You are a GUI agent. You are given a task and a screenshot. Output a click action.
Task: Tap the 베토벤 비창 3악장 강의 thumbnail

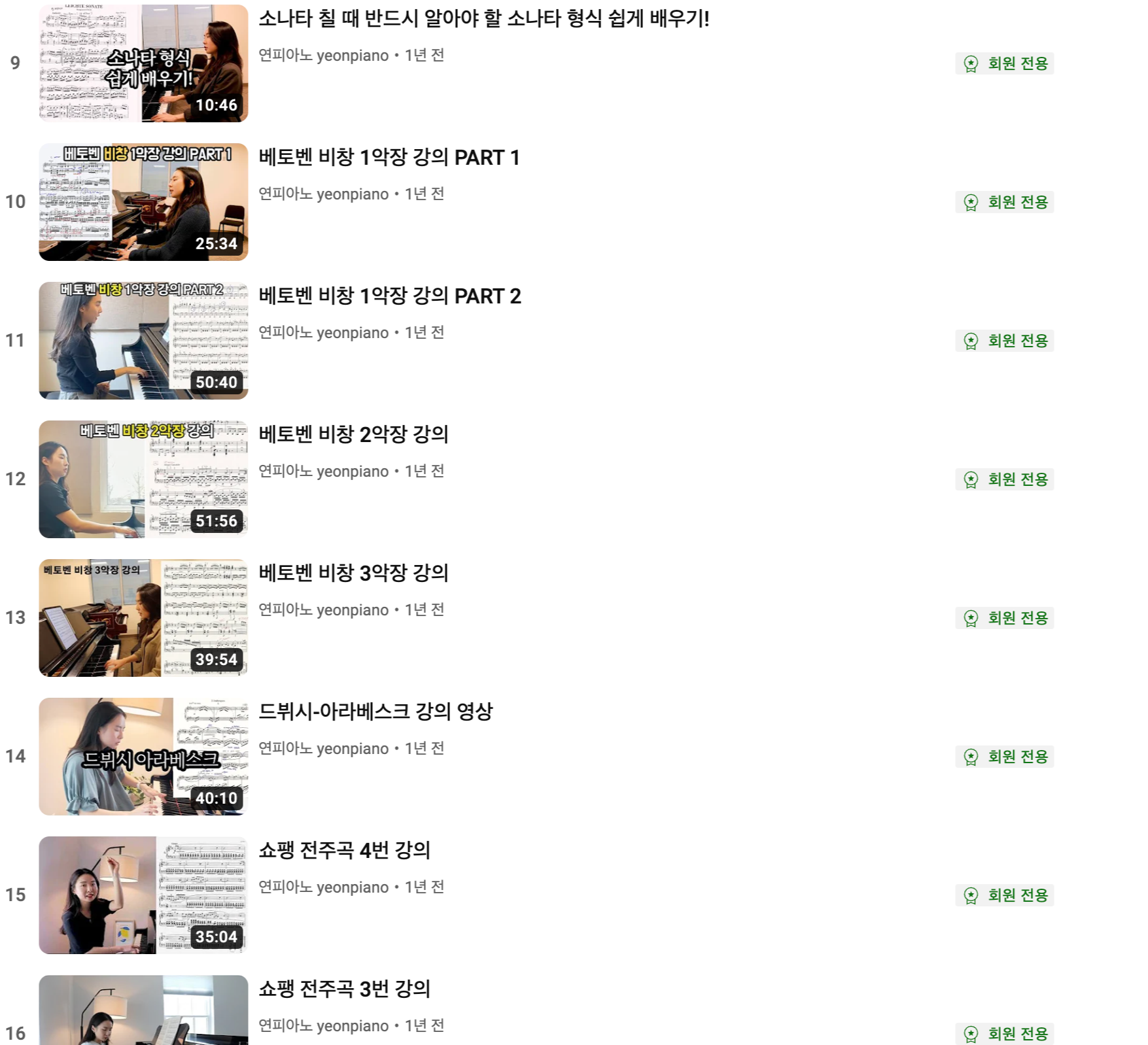143,618
